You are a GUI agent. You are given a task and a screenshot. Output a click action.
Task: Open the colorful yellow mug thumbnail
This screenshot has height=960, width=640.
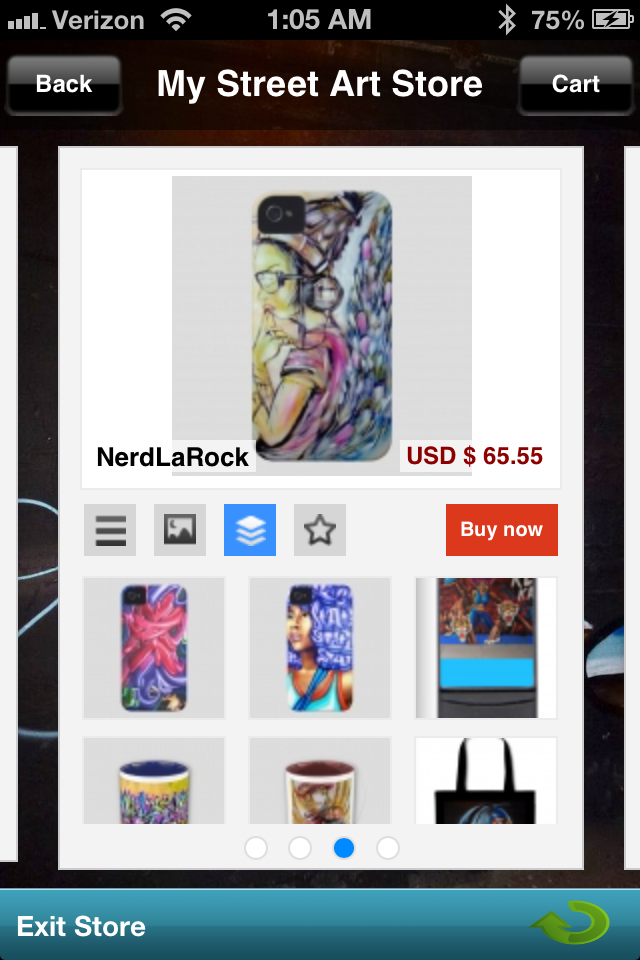tap(154, 782)
